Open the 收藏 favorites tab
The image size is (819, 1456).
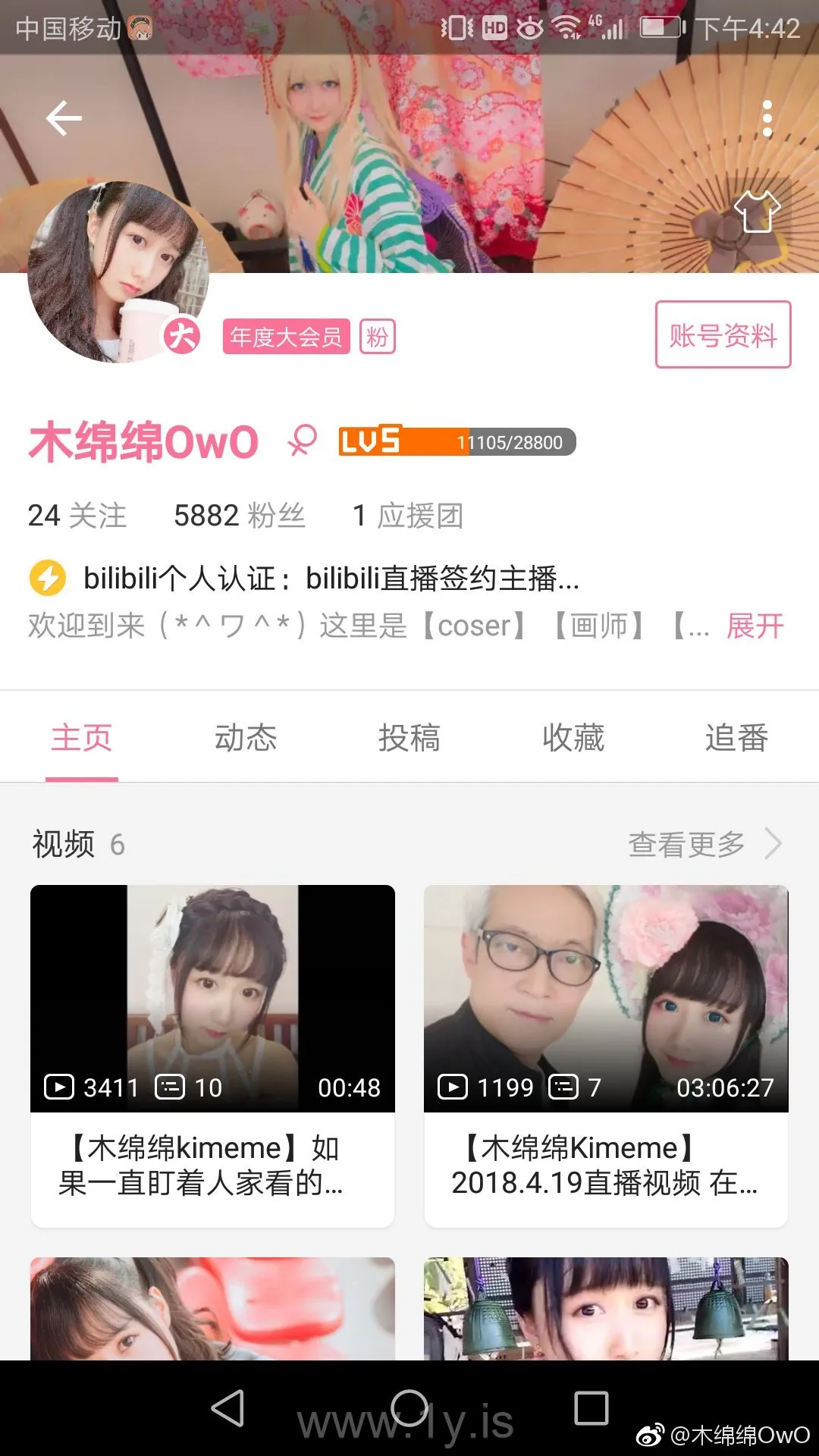pos(573,738)
